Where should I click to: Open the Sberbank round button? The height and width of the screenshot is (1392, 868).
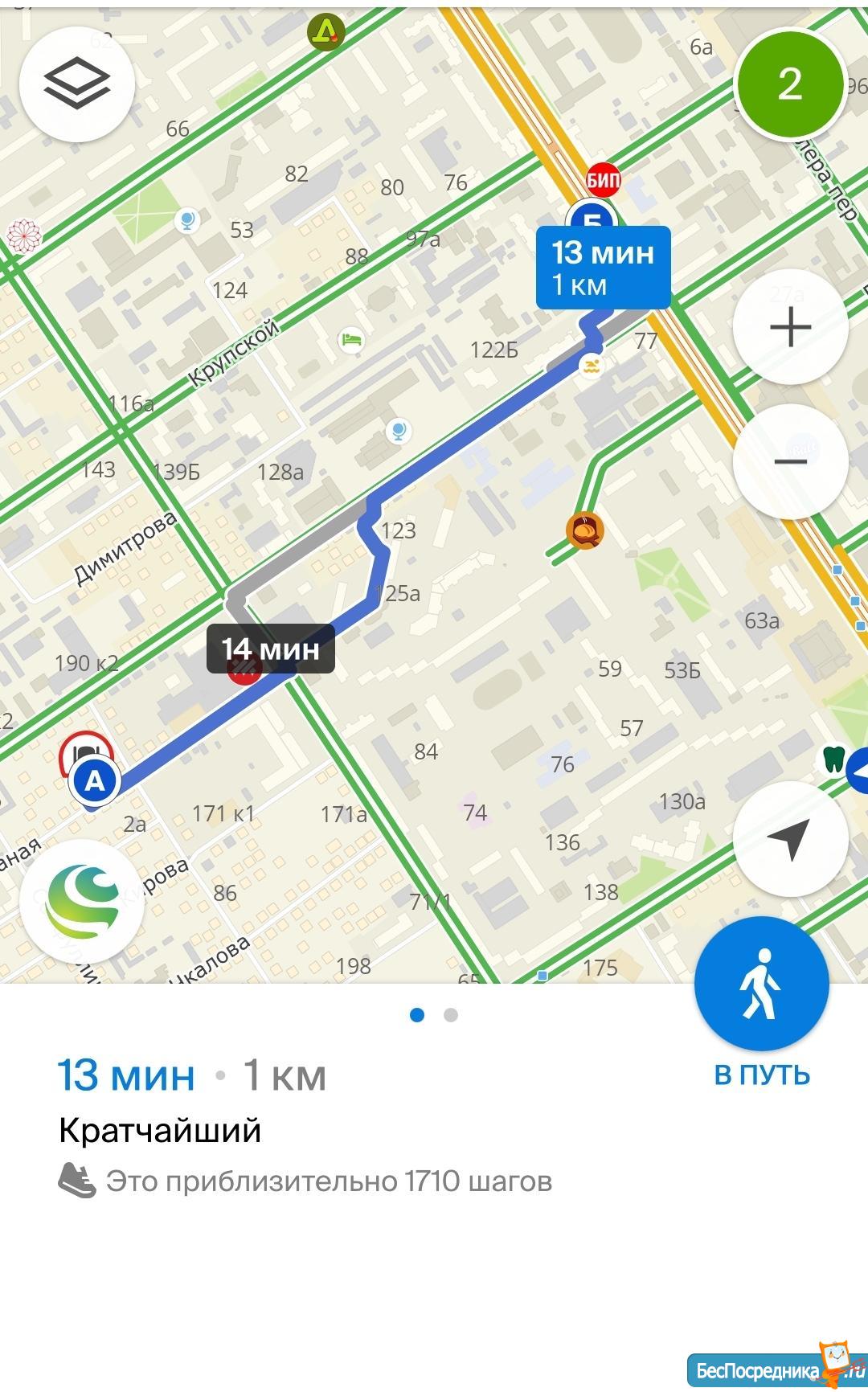[82, 902]
